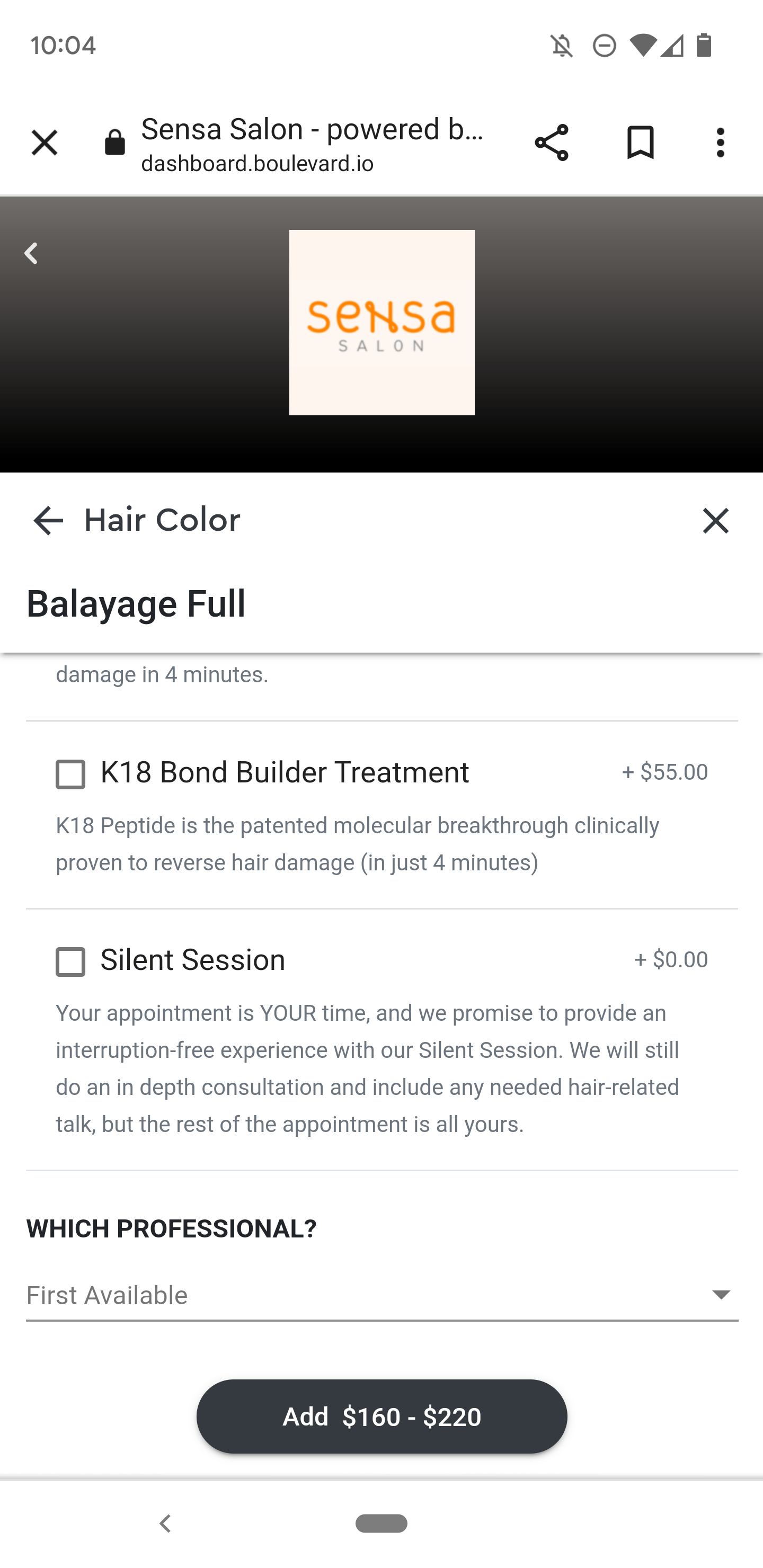Tap the Balayage Full service title
This screenshot has height=1568, width=763.
pos(135,603)
